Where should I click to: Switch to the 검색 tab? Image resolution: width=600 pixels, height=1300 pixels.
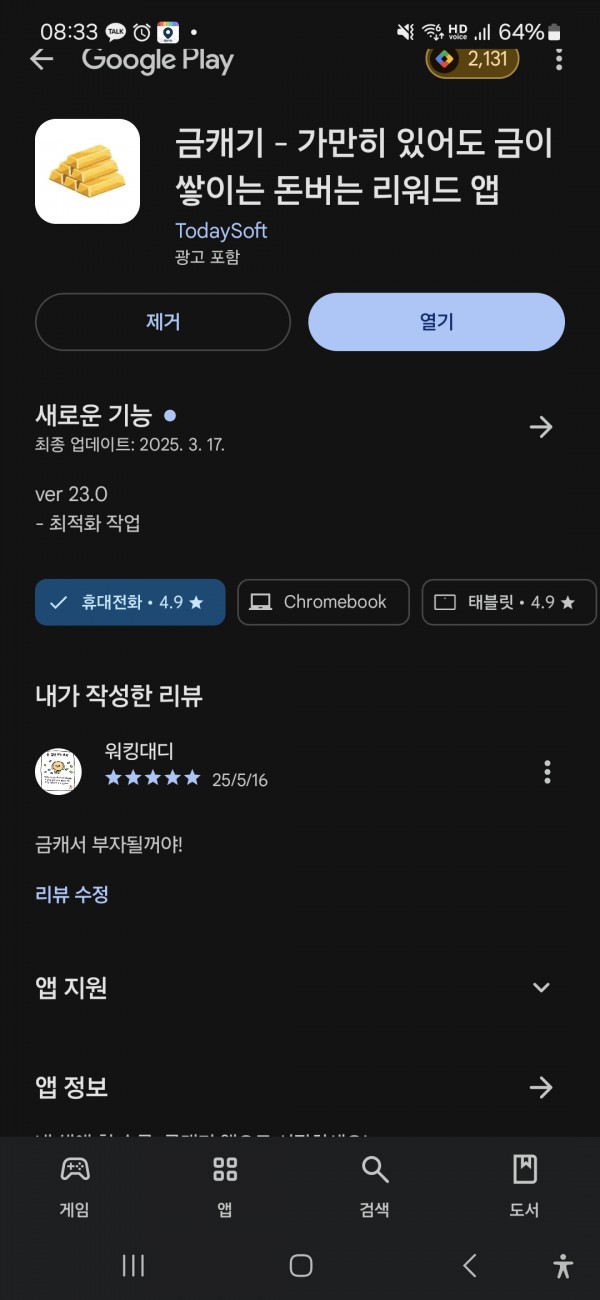(x=375, y=1186)
